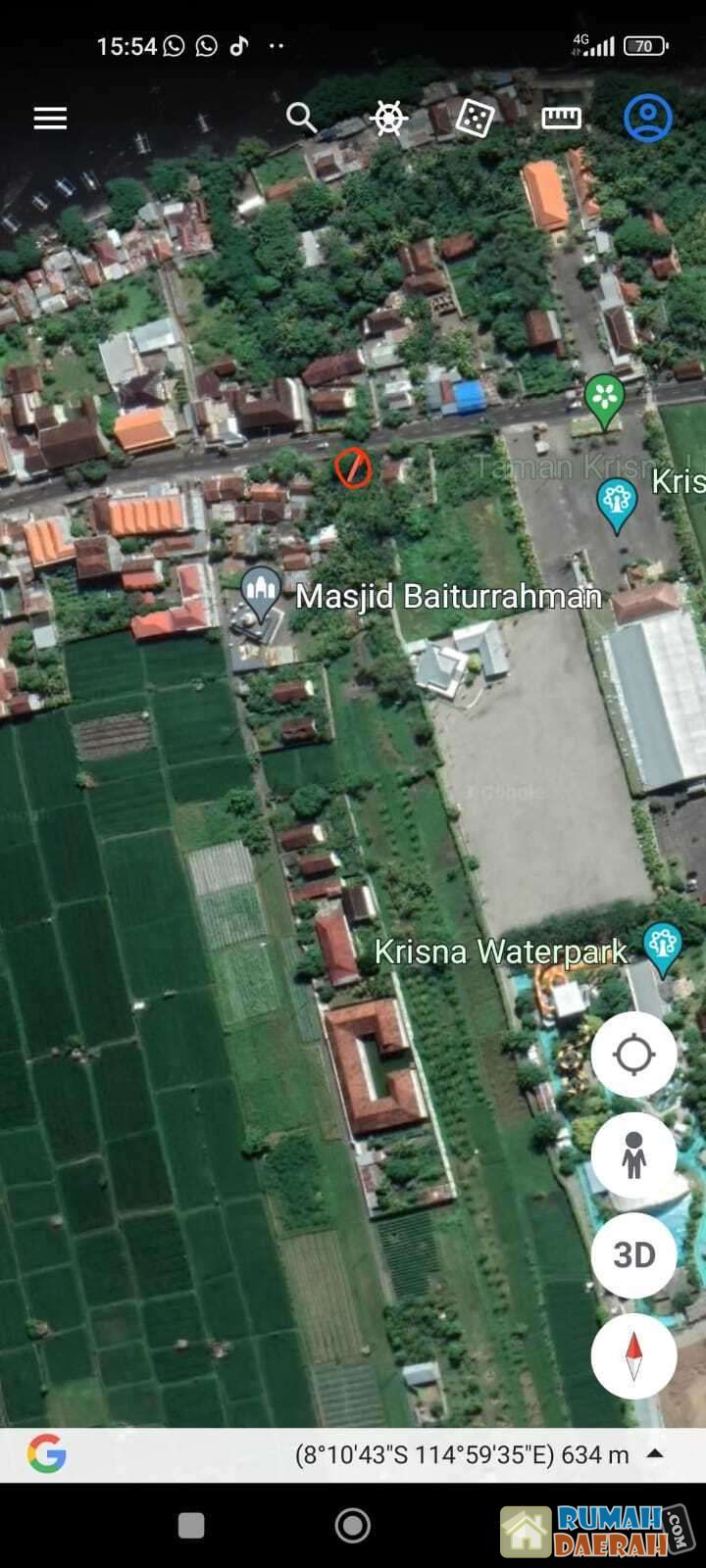The image size is (706, 1568).
Task: Tap the no-entry traffic sign on the road
Action: point(353,468)
